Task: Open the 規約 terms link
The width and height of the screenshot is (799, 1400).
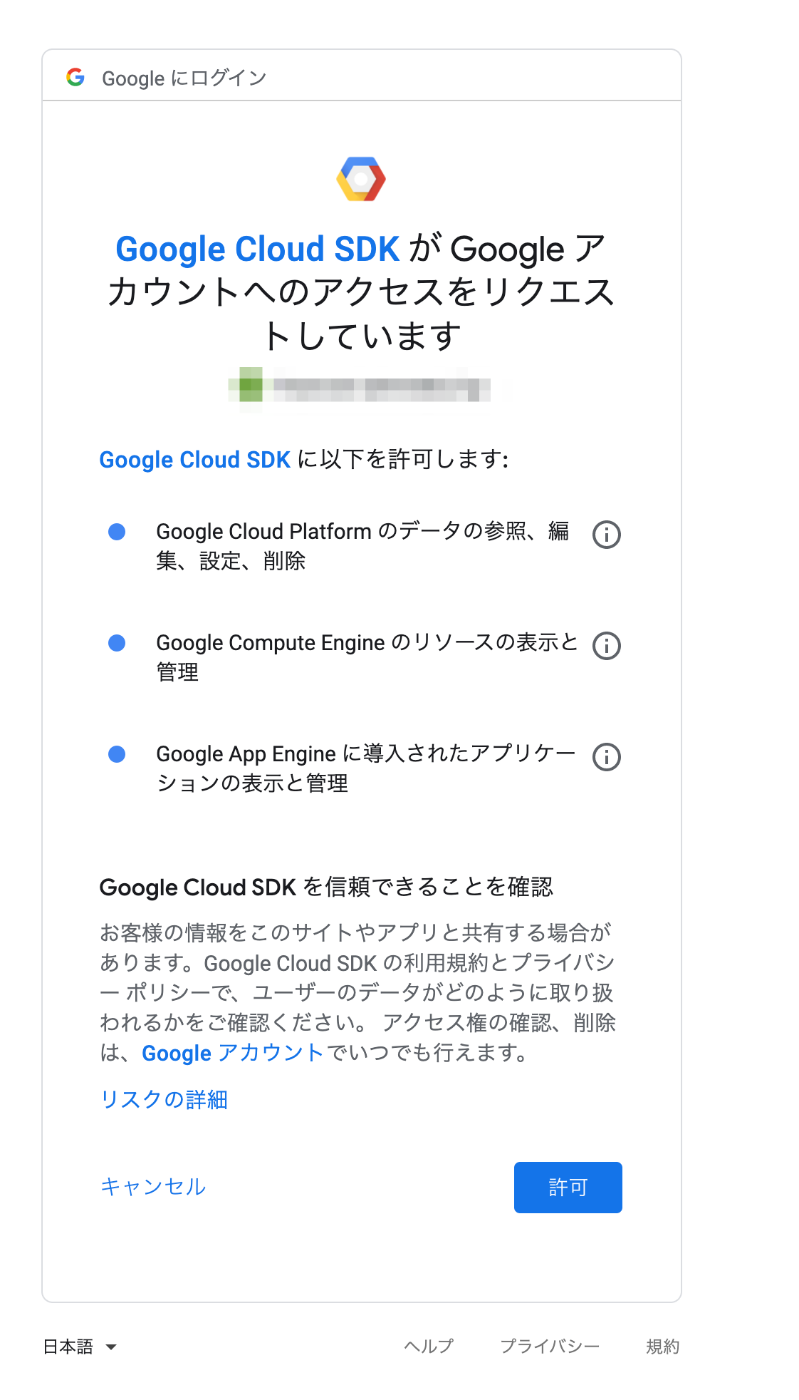Action: (663, 1347)
